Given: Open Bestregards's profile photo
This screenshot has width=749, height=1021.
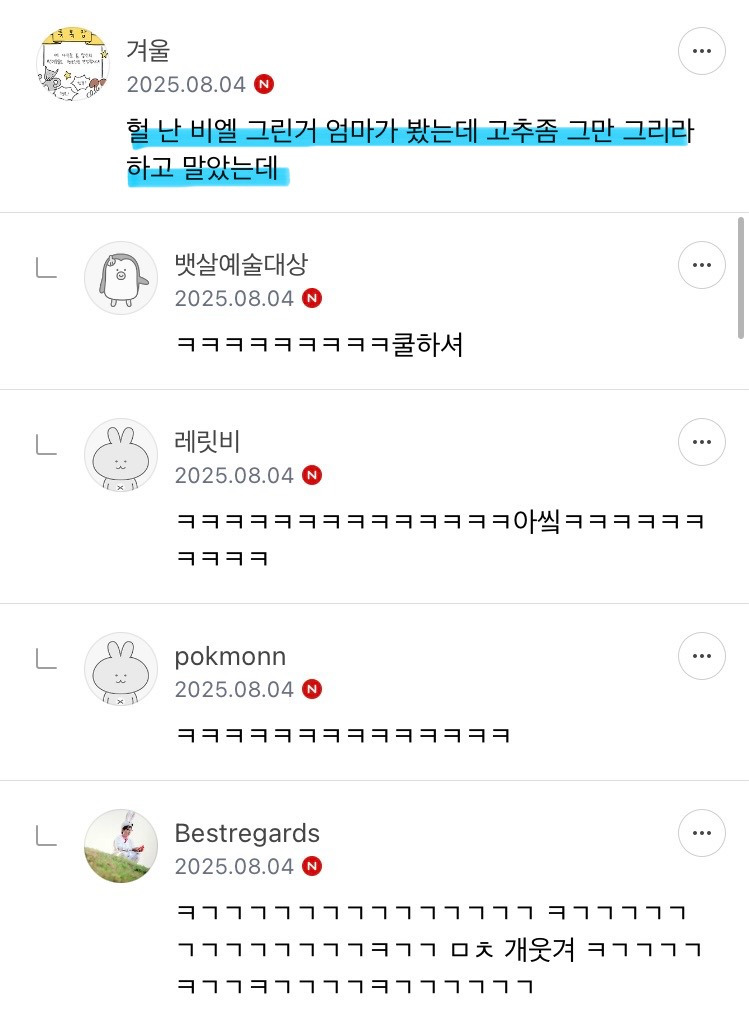Looking at the screenshot, I should [121, 846].
